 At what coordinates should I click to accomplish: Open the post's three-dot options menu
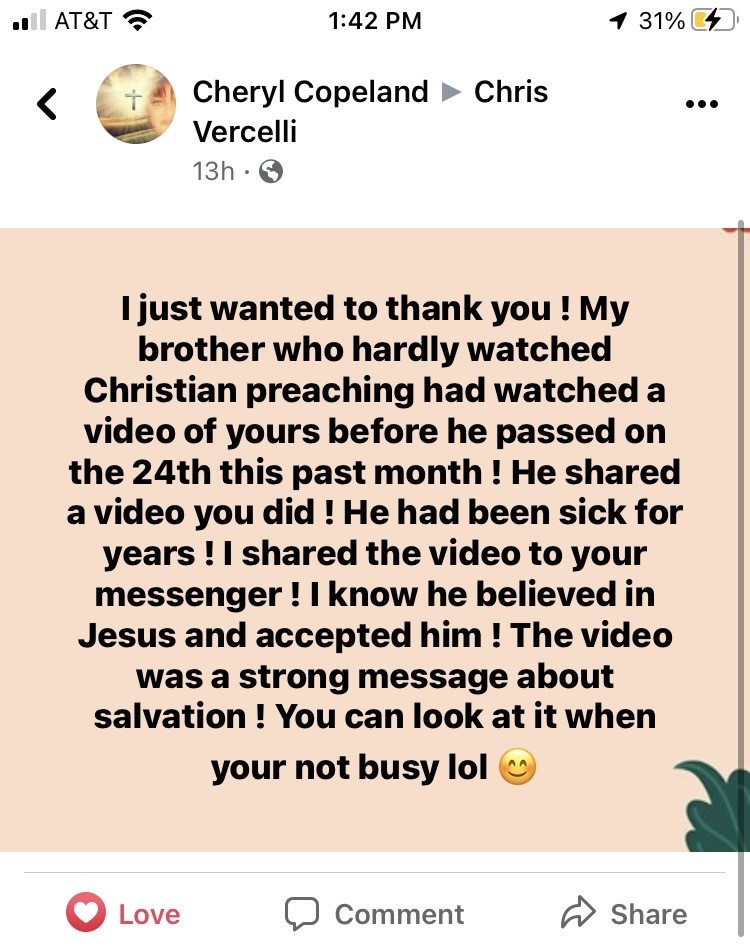pyautogui.click(x=701, y=104)
